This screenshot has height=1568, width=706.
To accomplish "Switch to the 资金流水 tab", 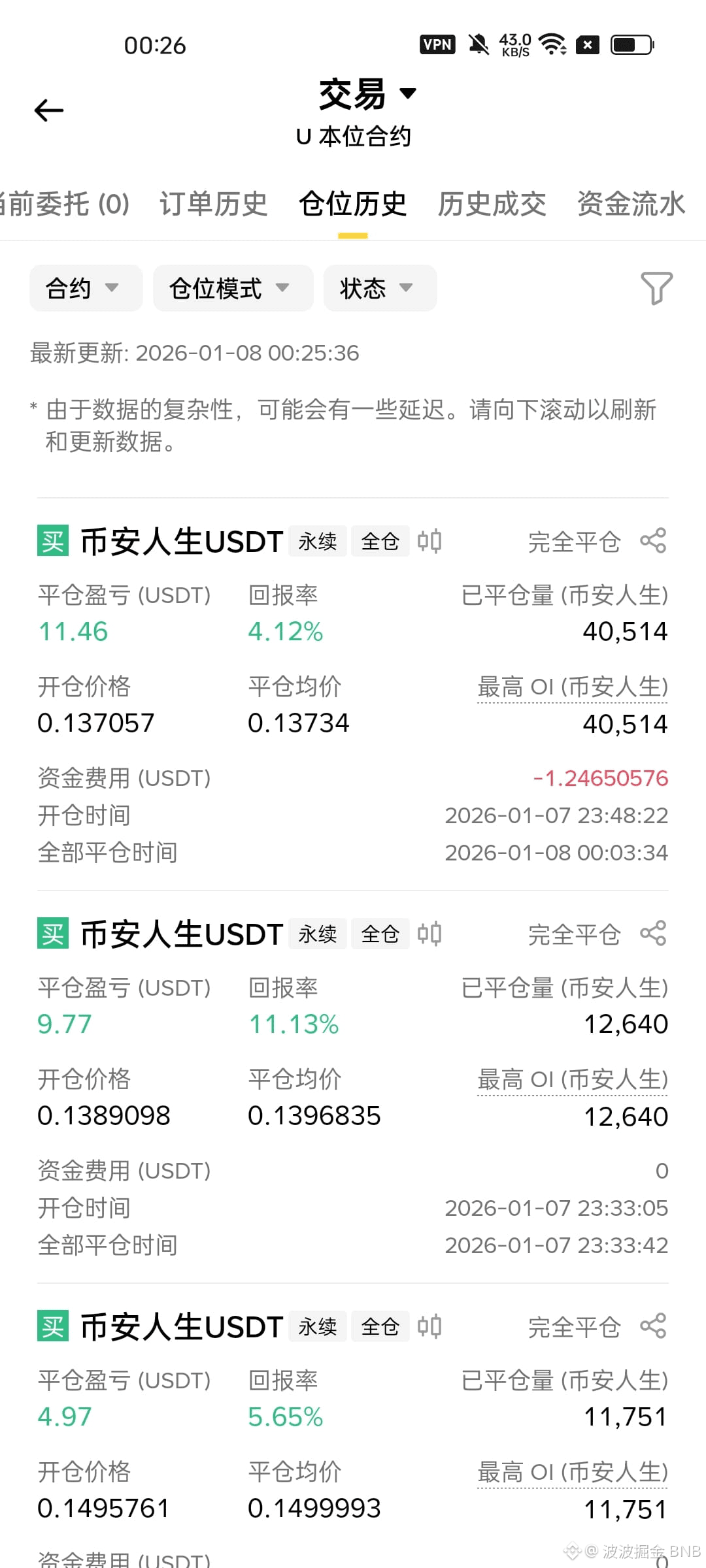I will tap(631, 204).
